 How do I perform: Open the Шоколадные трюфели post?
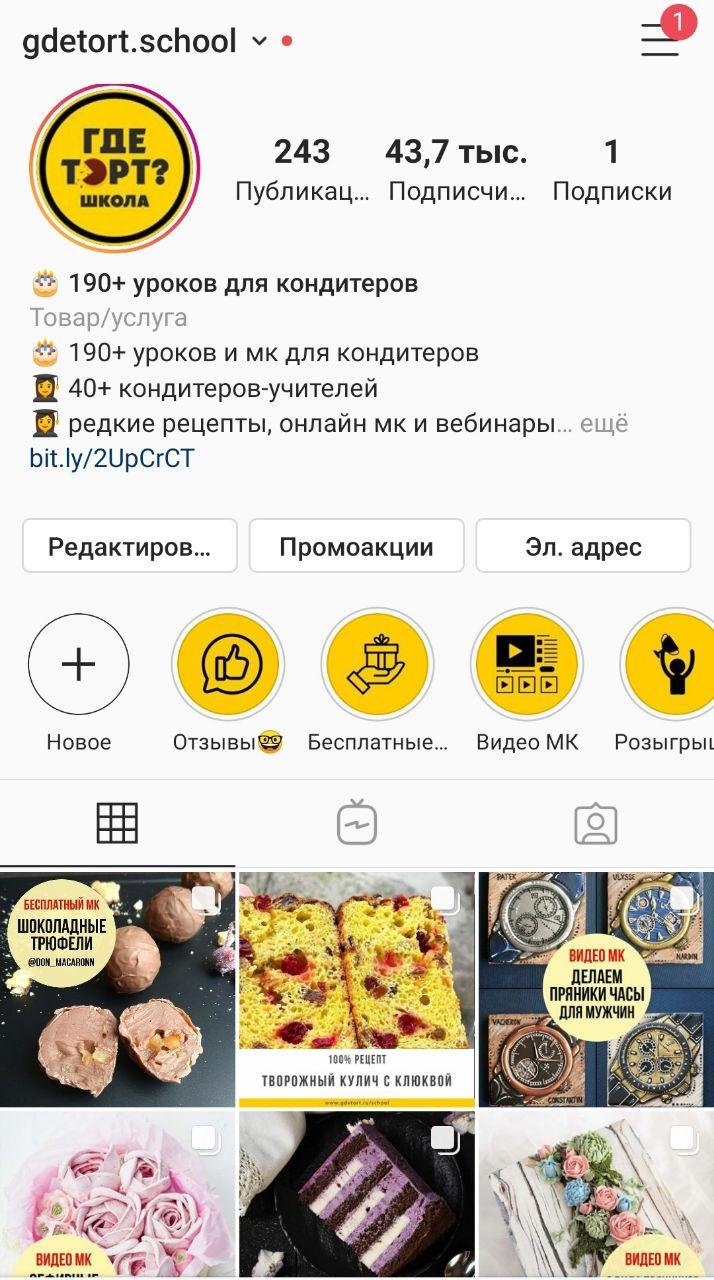click(x=117, y=989)
